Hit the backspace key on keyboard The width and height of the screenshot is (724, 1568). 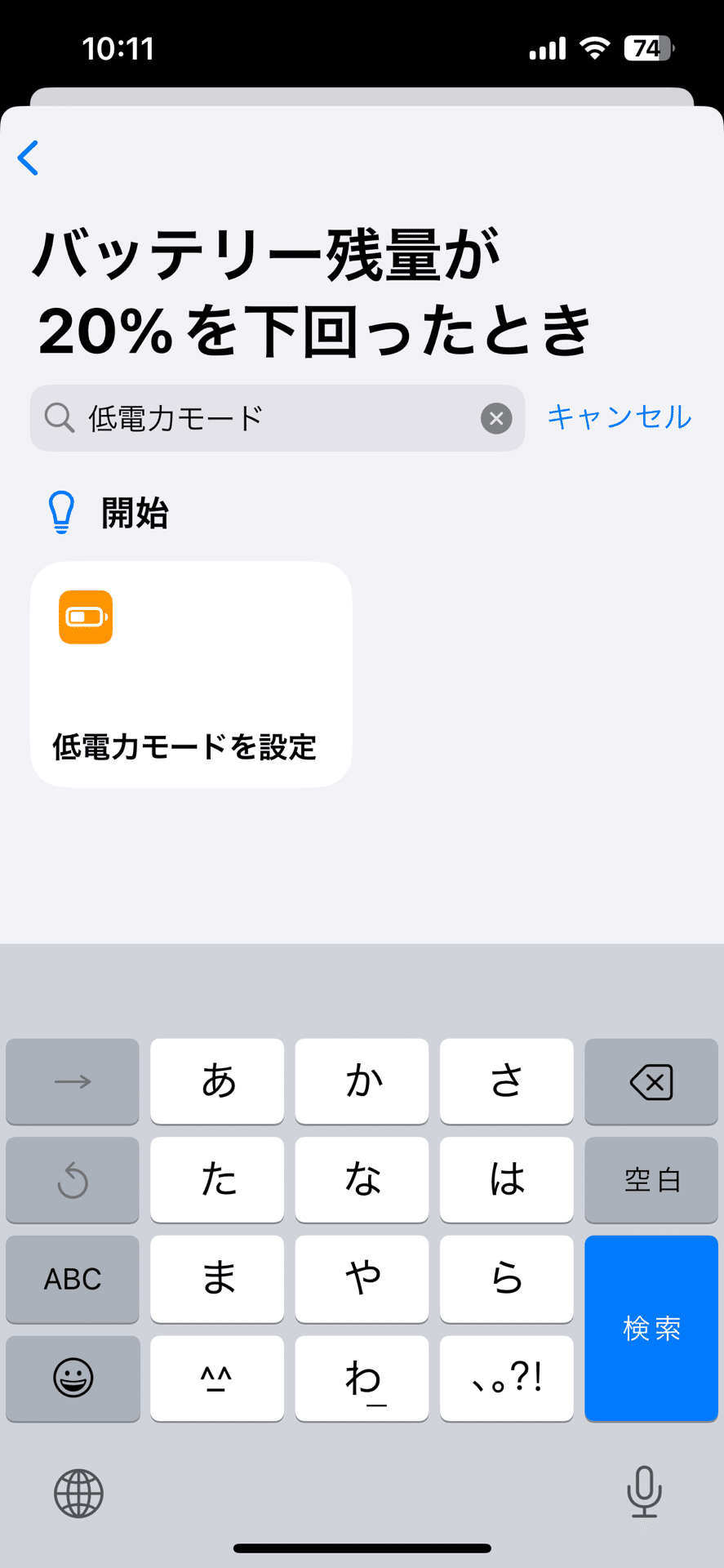[x=651, y=1082]
